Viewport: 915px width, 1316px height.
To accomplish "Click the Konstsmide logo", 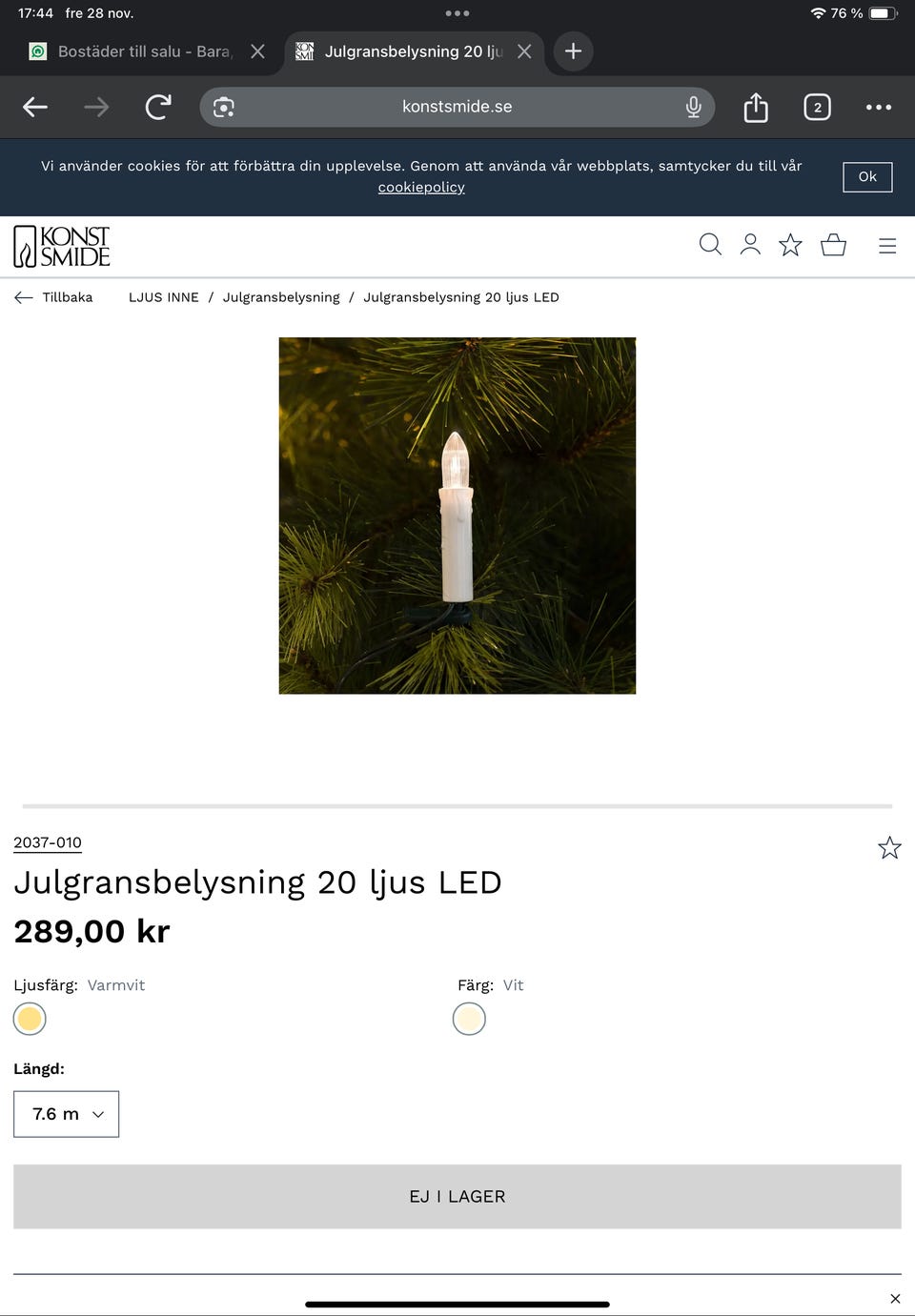I will point(61,245).
